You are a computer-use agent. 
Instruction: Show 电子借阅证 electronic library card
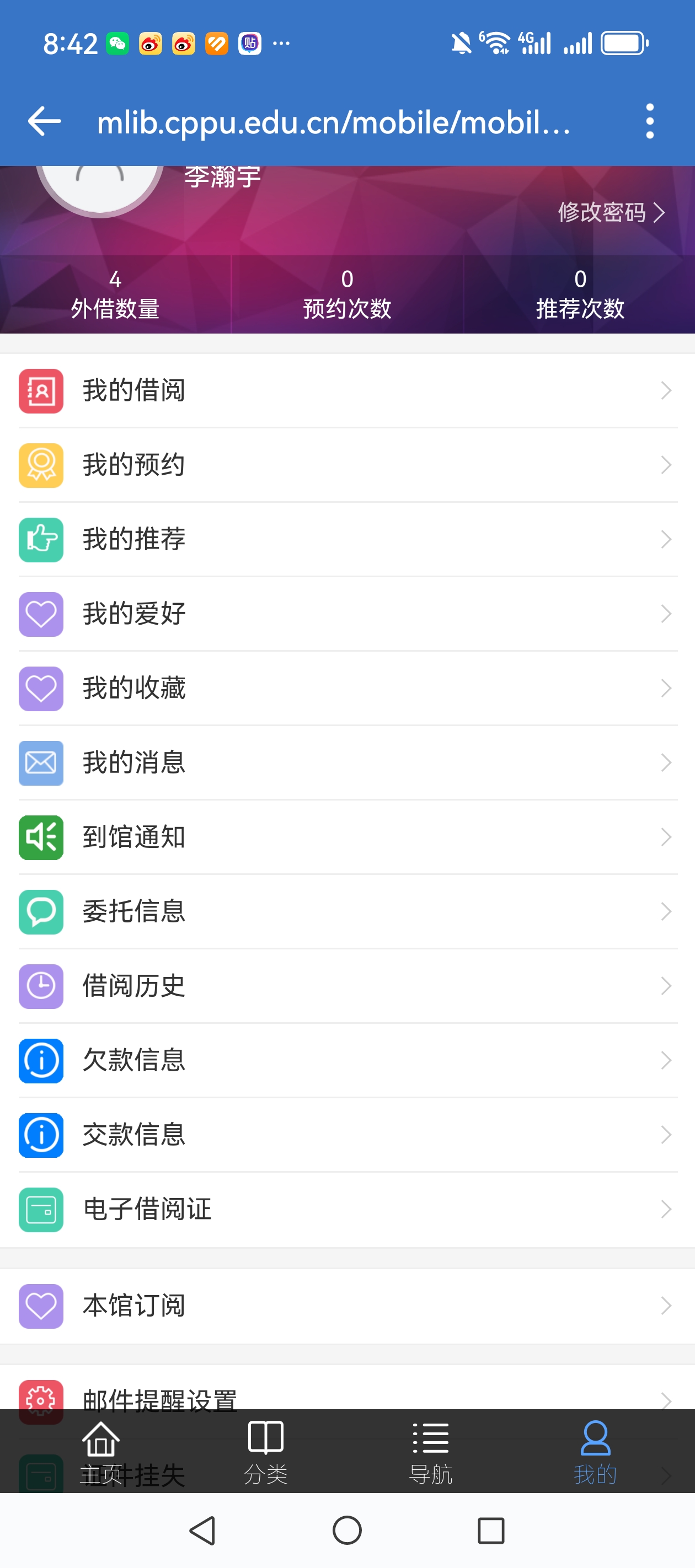347,1209
